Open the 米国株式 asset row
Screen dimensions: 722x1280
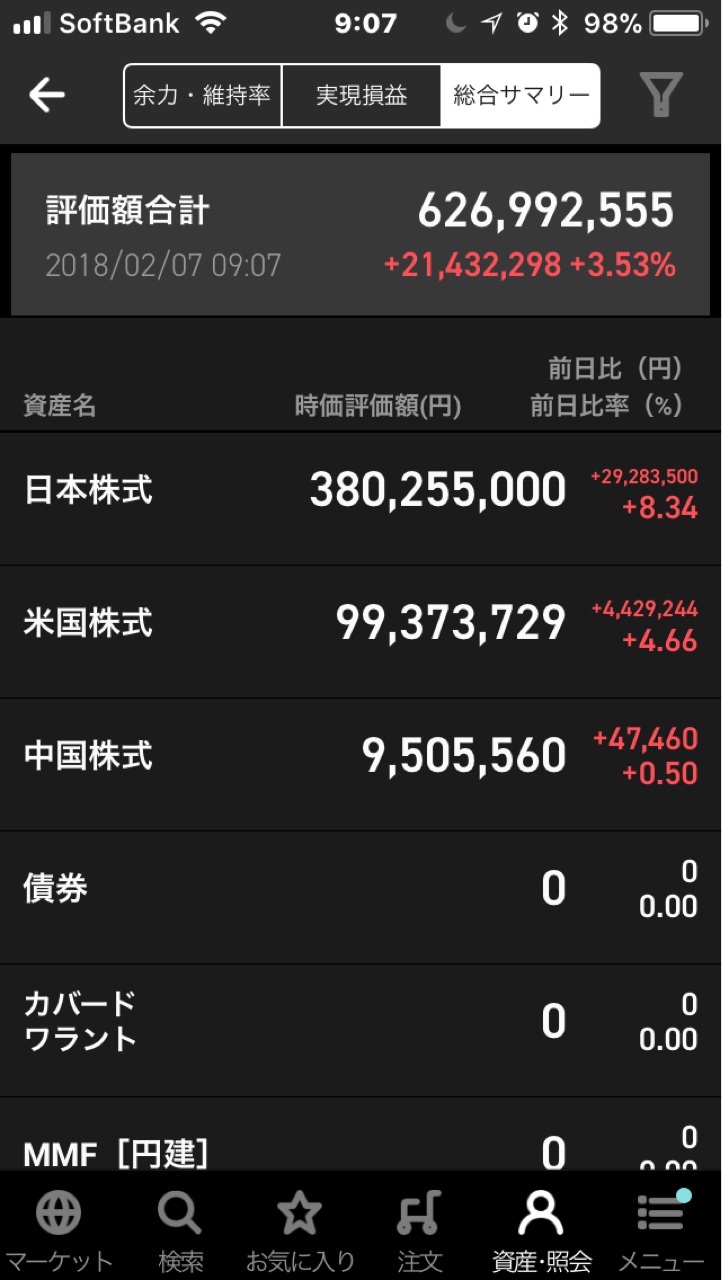(x=361, y=632)
